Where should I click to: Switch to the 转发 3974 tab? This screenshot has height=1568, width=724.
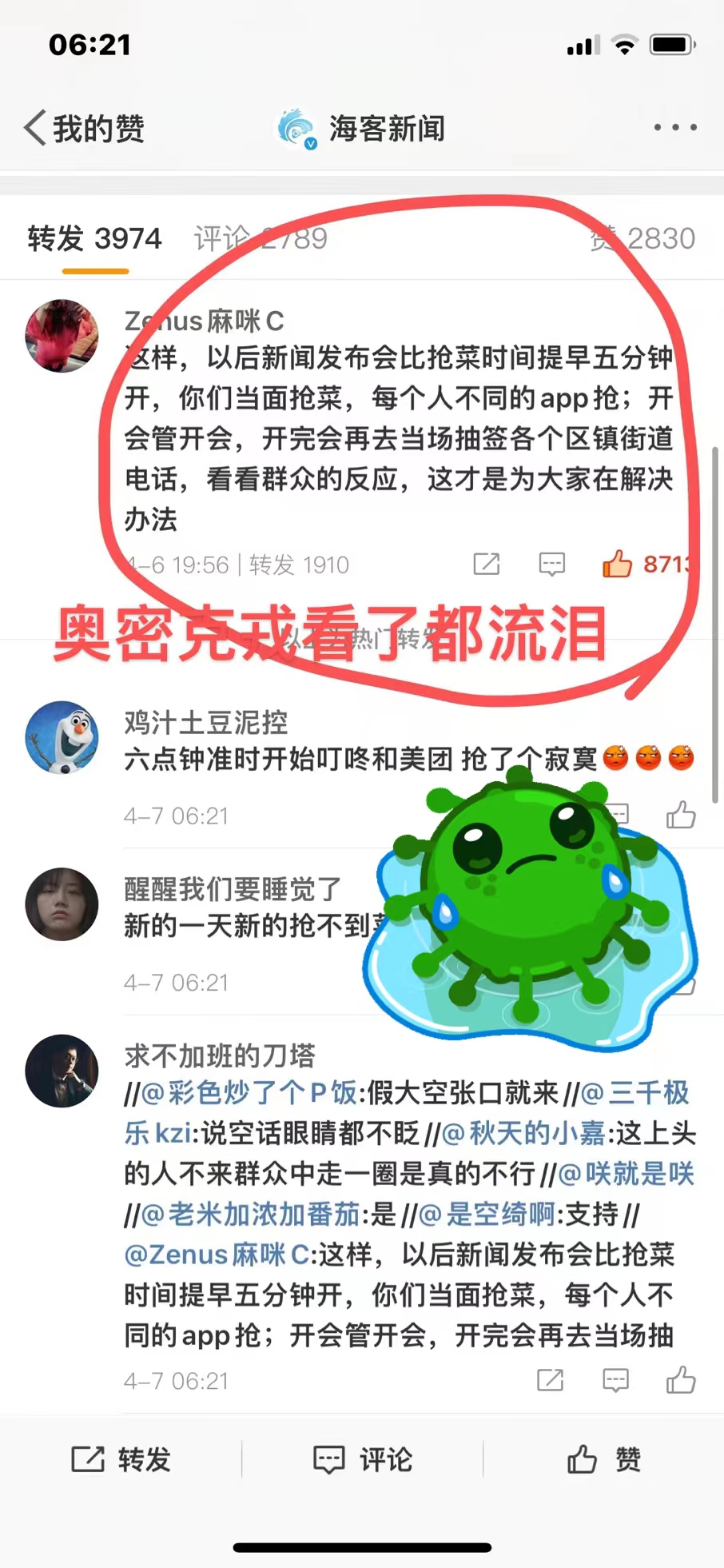(94, 239)
